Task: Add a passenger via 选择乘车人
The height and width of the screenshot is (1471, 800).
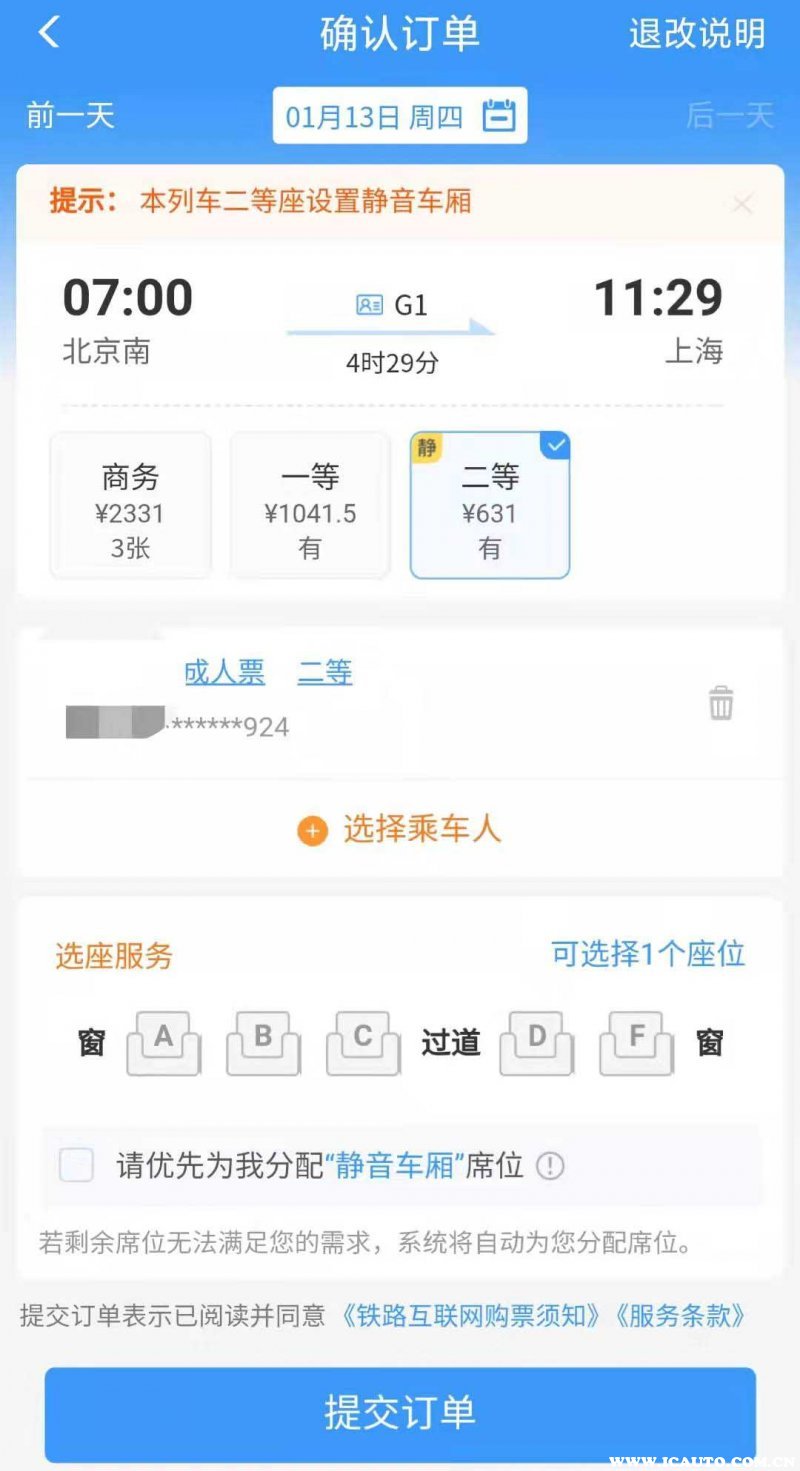Action: tap(400, 829)
